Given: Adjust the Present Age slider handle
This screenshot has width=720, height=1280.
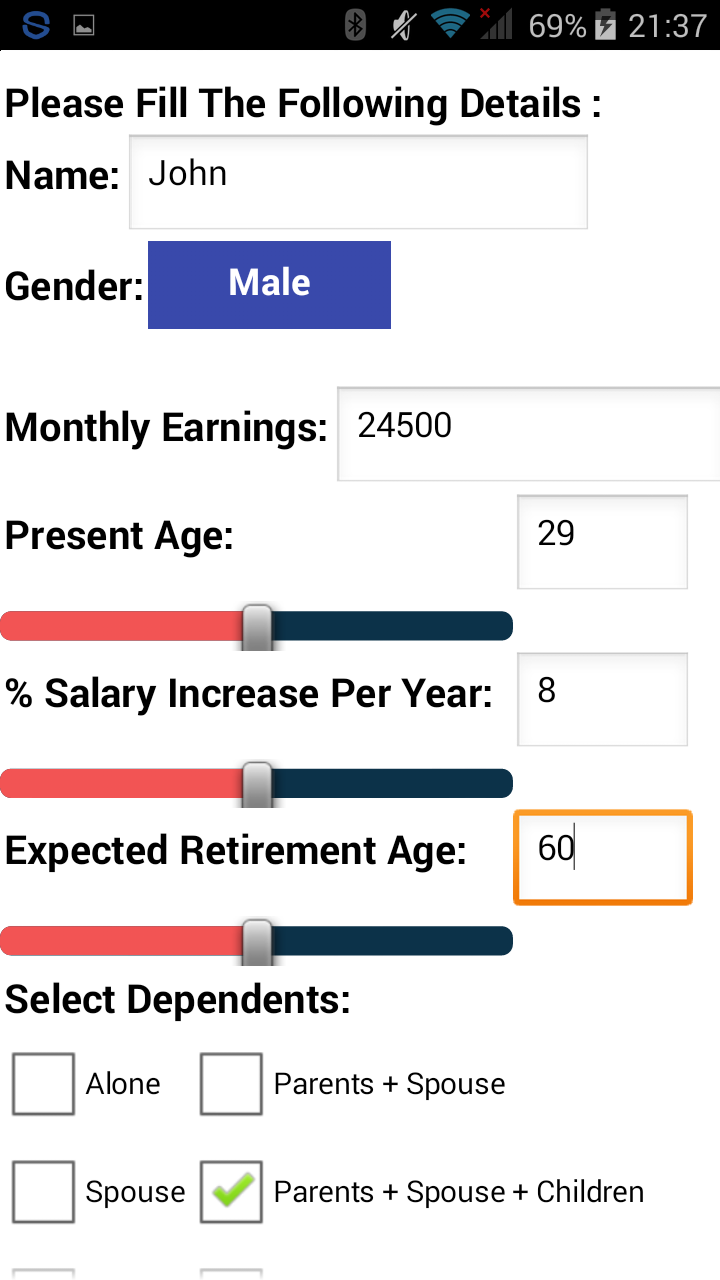Looking at the screenshot, I should point(256,625).
